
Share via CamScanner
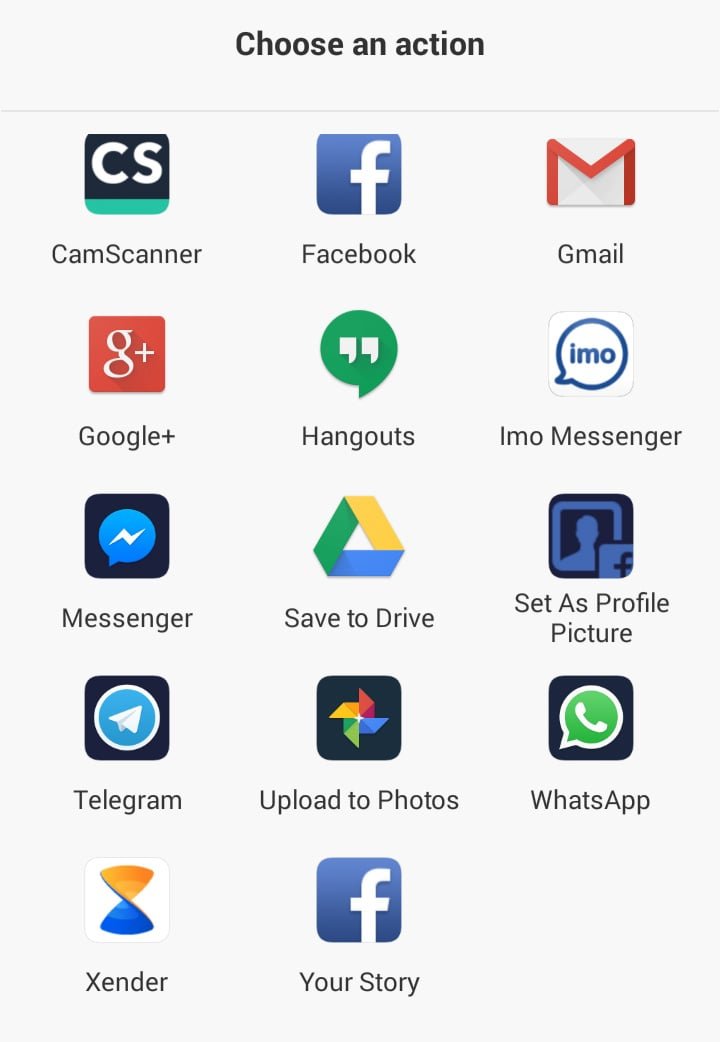pos(127,177)
